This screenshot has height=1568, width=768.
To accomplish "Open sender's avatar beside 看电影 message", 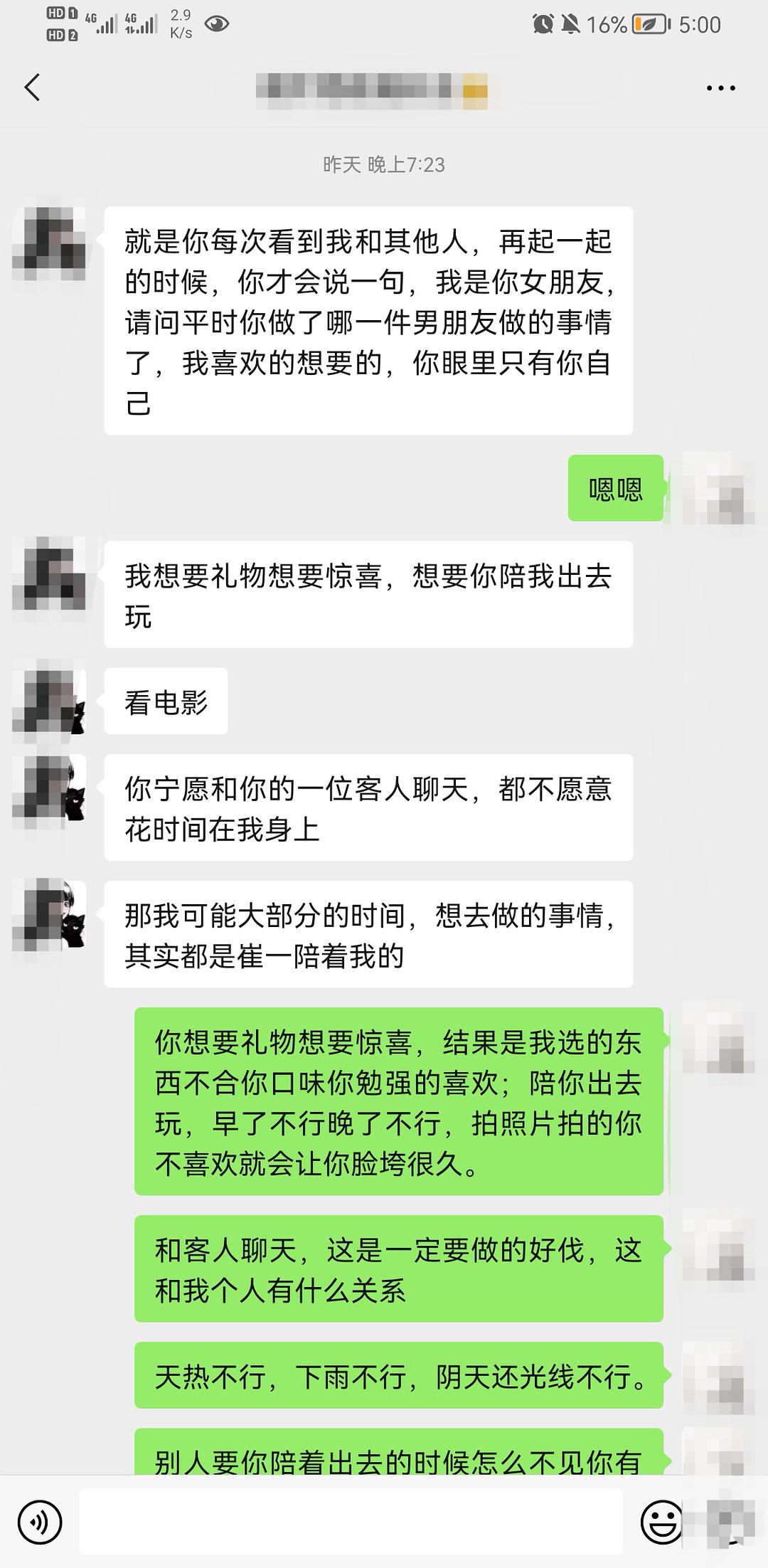I will (49, 701).
